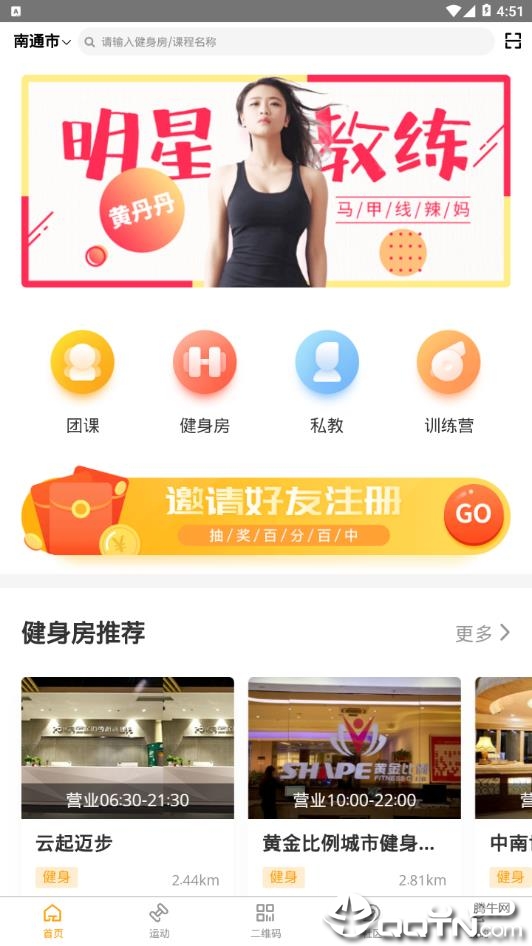Tap the gym/course name search box
532x946 pixels.
point(287,42)
